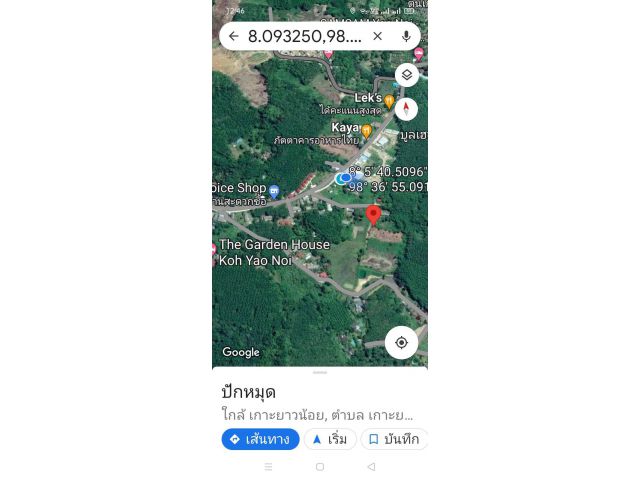The height and width of the screenshot is (480, 640).
Task: Open the map layers selector
Action: [x=406, y=75]
